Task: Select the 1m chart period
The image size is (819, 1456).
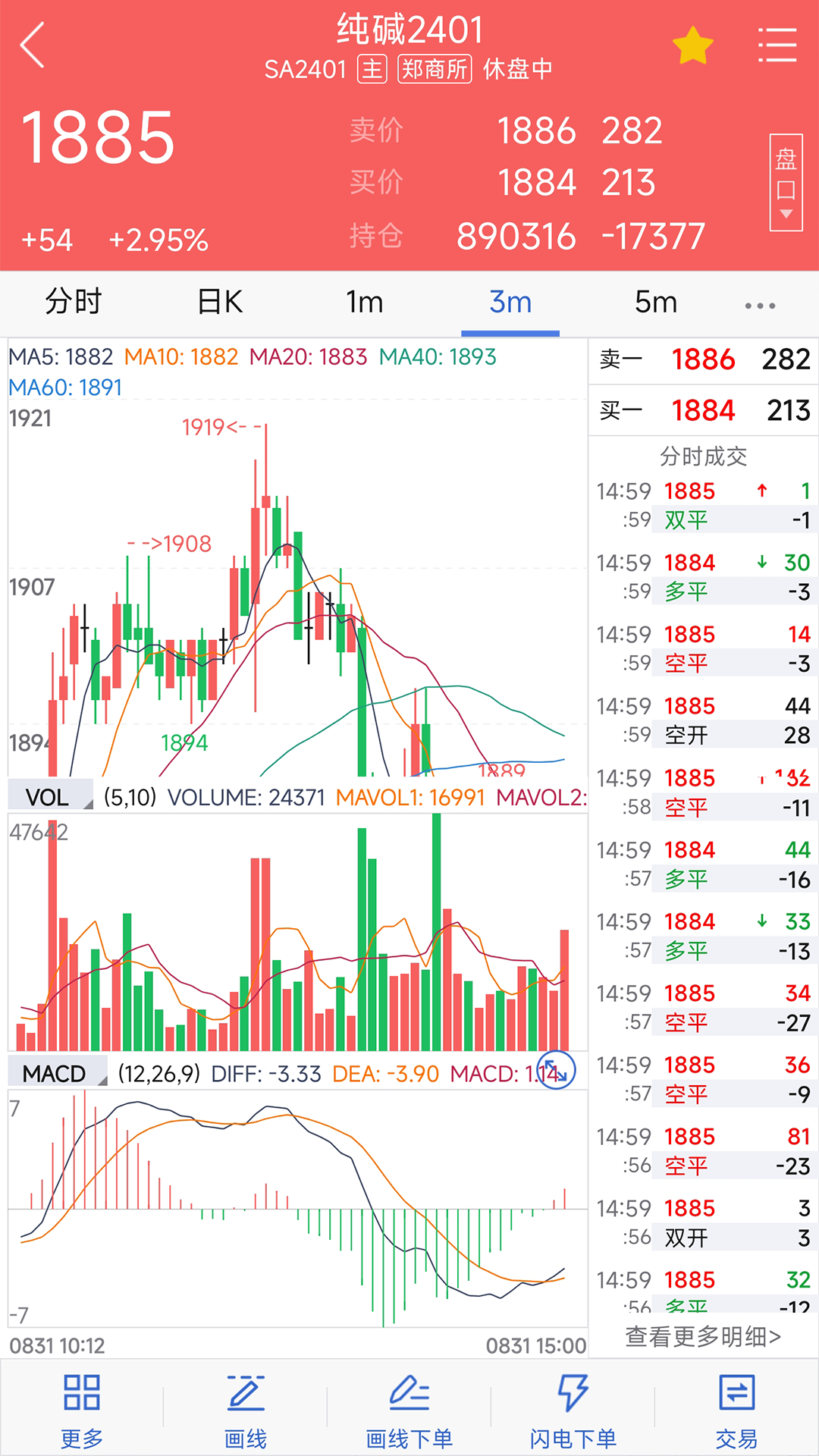Action: (x=365, y=303)
